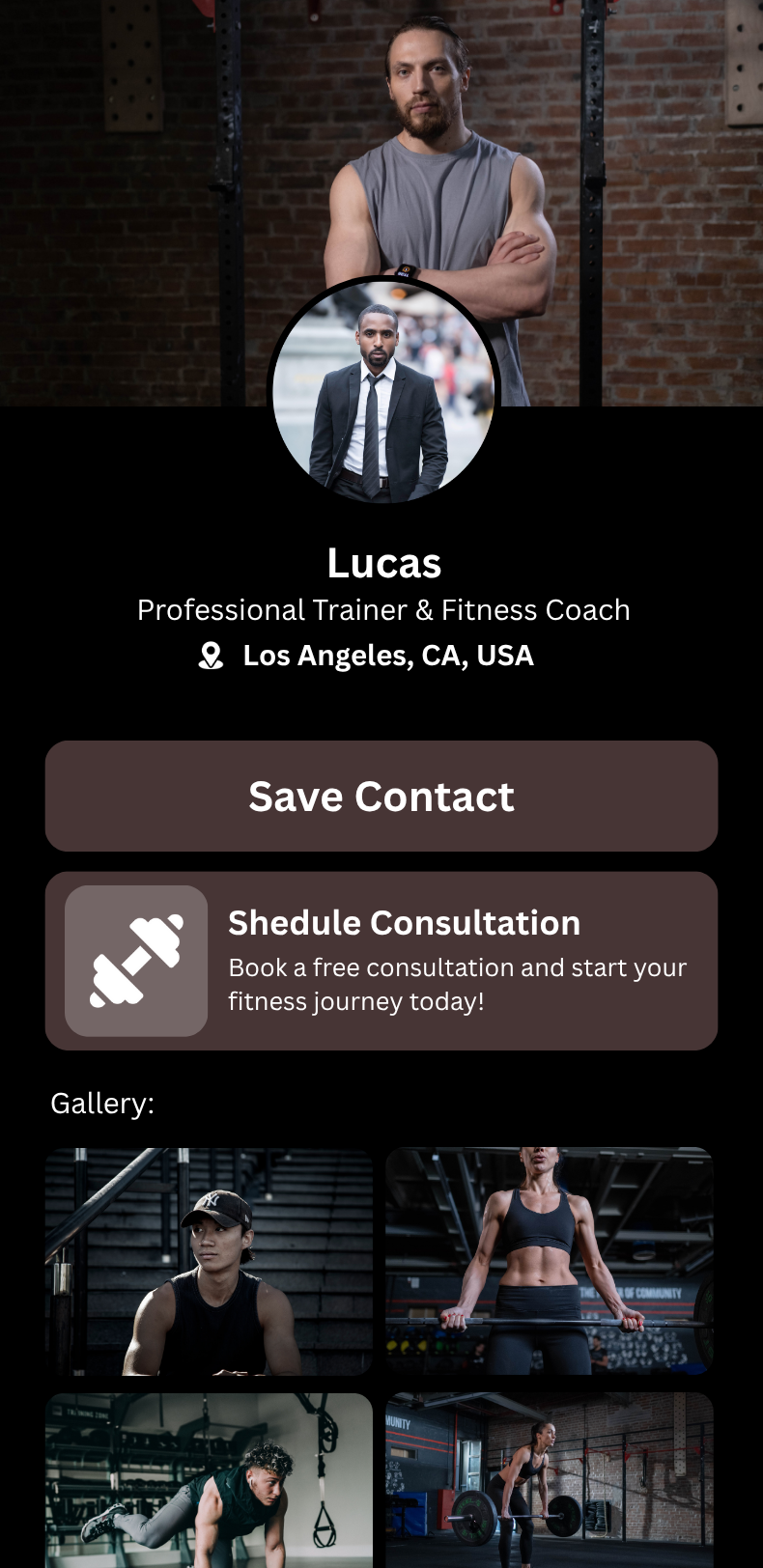View gallery photo of woman gripping barbell
This screenshot has width=763, height=1568.
tap(550, 1261)
